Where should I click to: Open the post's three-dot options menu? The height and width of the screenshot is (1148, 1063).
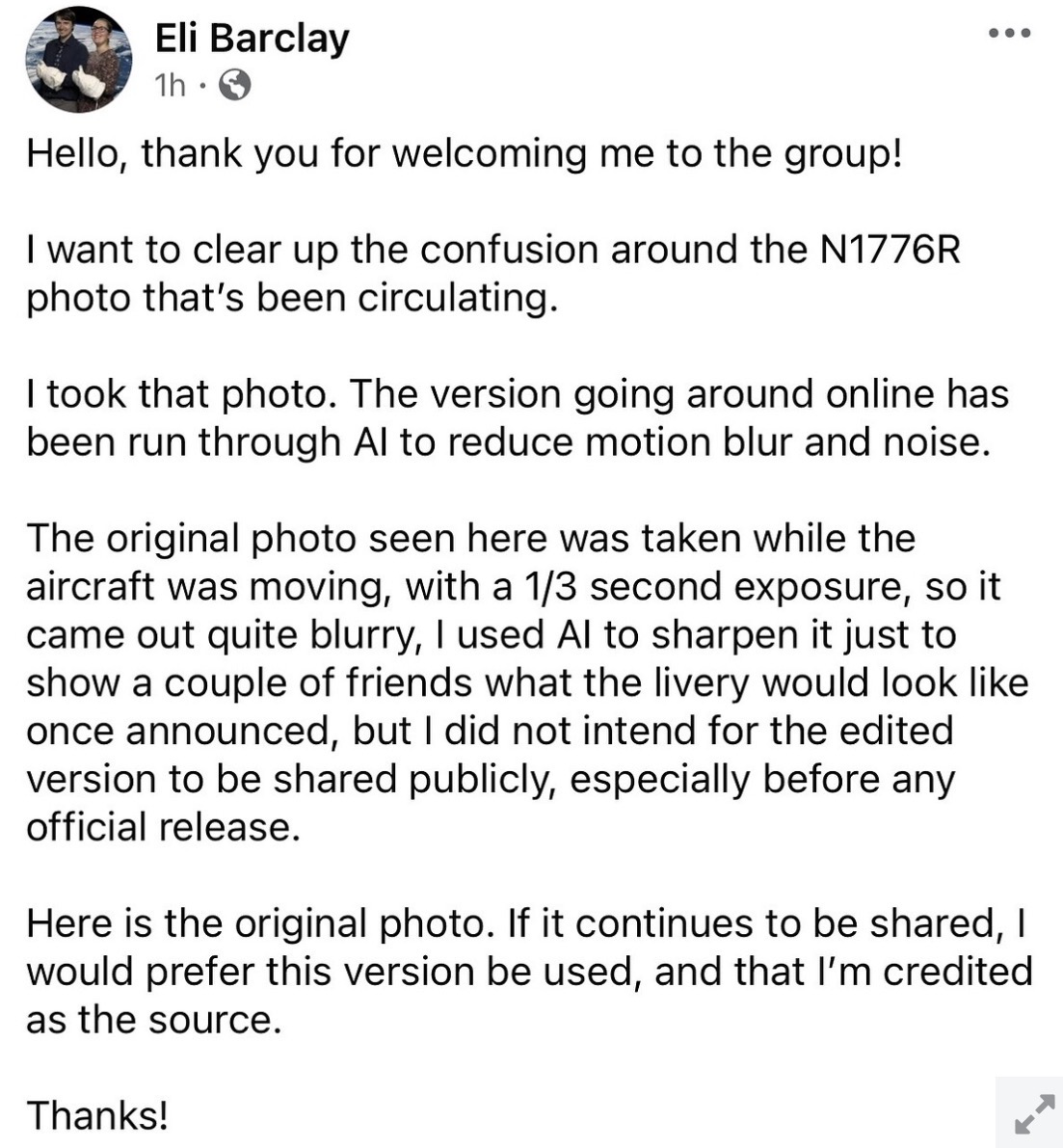[x=1010, y=34]
